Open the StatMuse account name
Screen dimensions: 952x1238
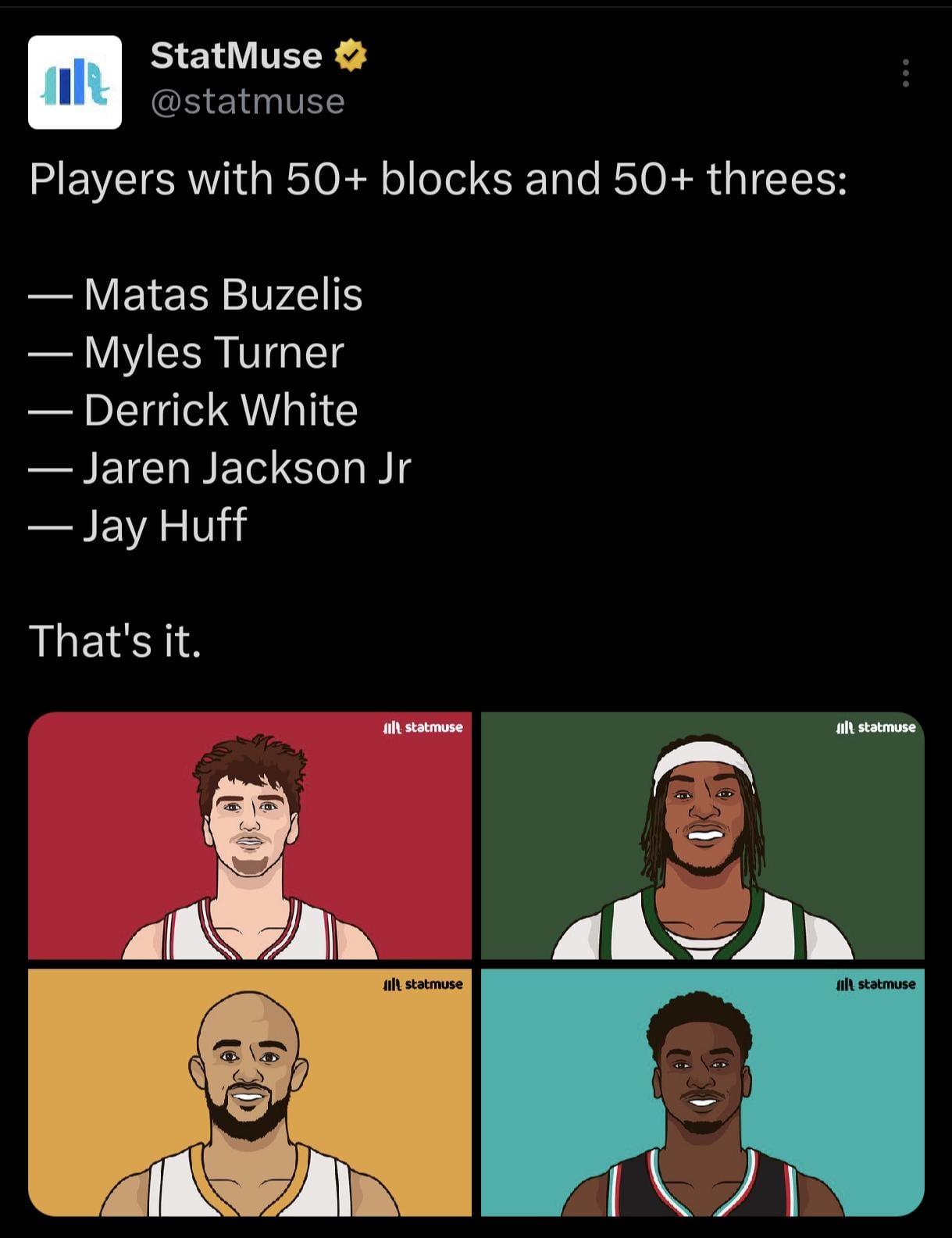(x=236, y=55)
